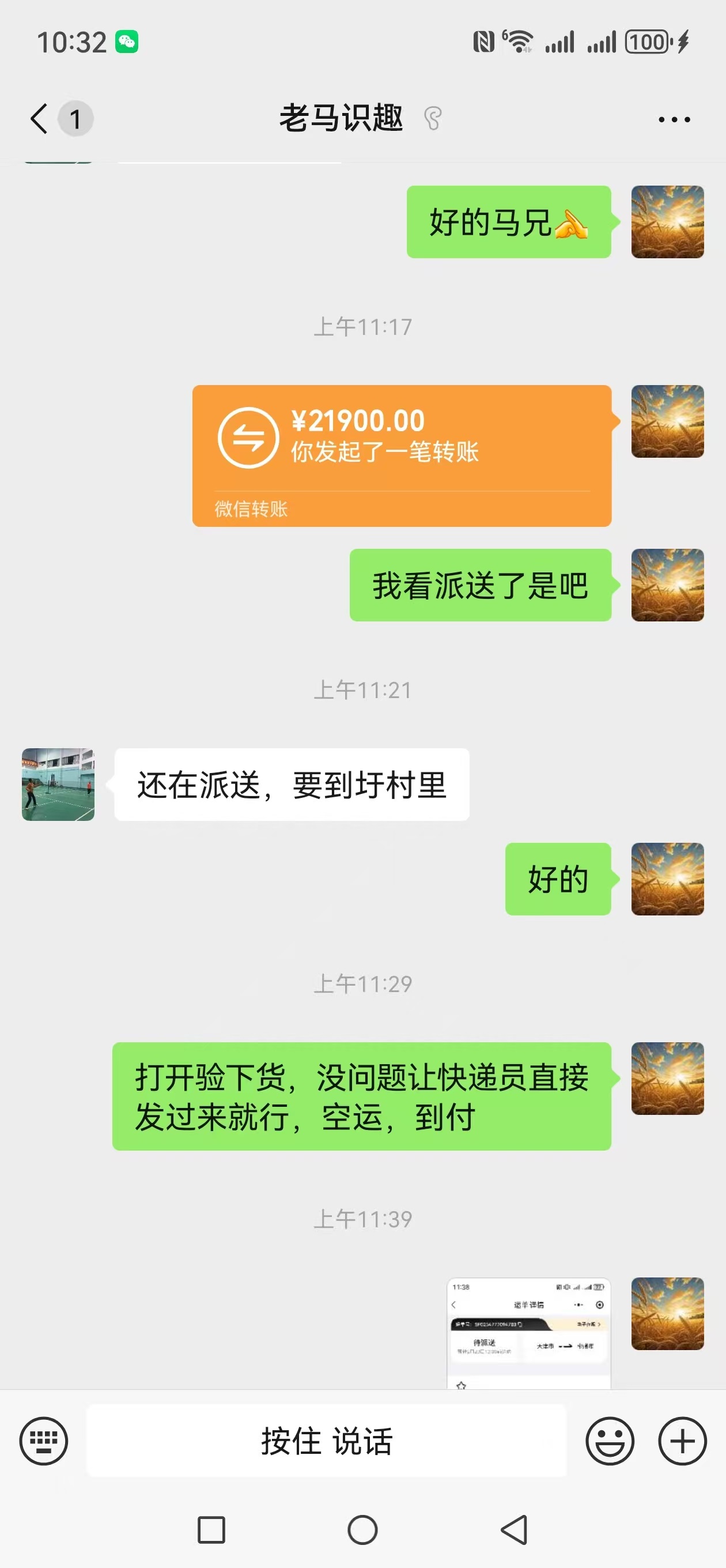The height and width of the screenshot is (1568, 726).
Task: Open the plus attachments menu
Action: point(682,1441)
